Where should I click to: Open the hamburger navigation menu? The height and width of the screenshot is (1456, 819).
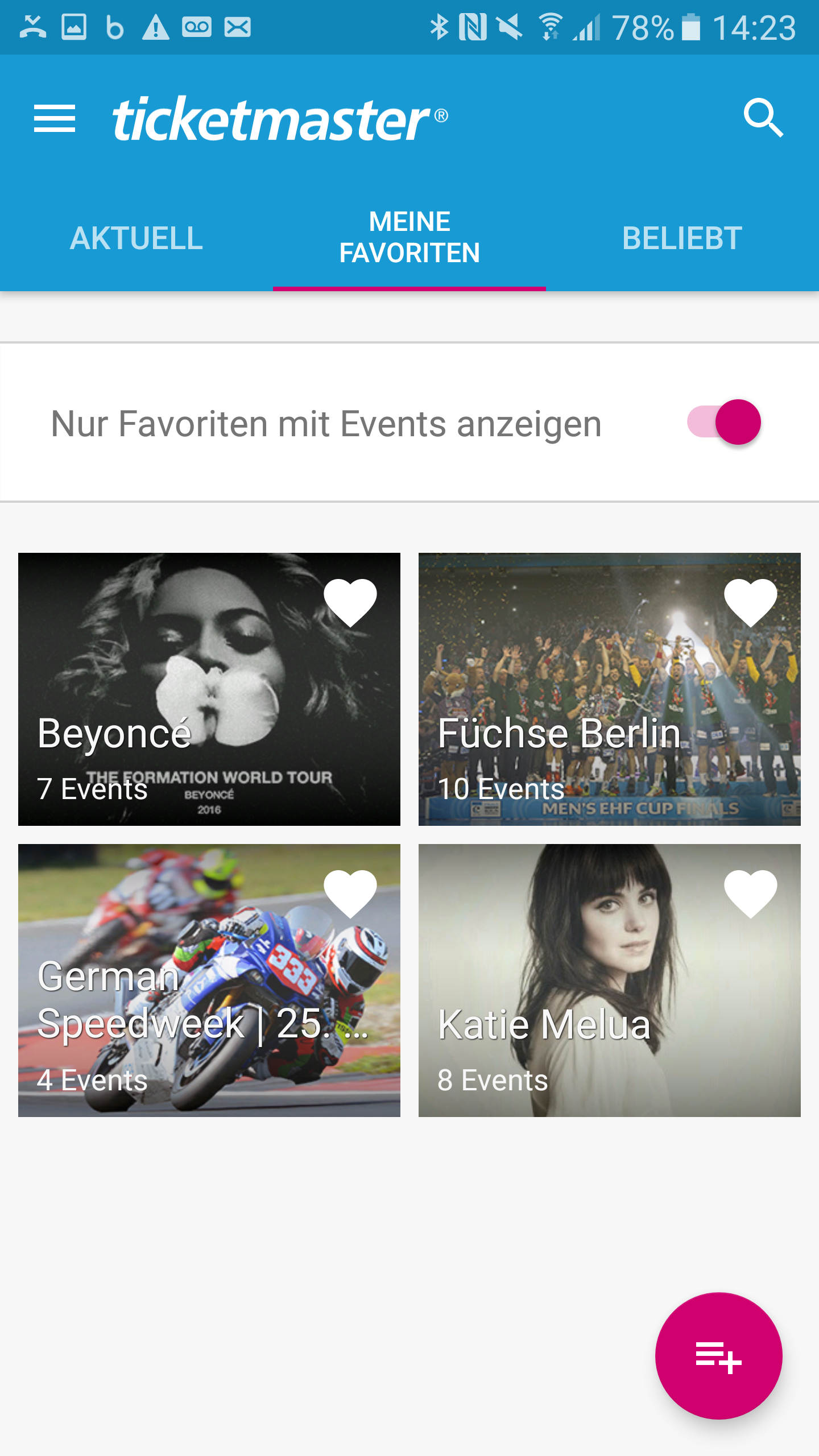pos(55,118)
